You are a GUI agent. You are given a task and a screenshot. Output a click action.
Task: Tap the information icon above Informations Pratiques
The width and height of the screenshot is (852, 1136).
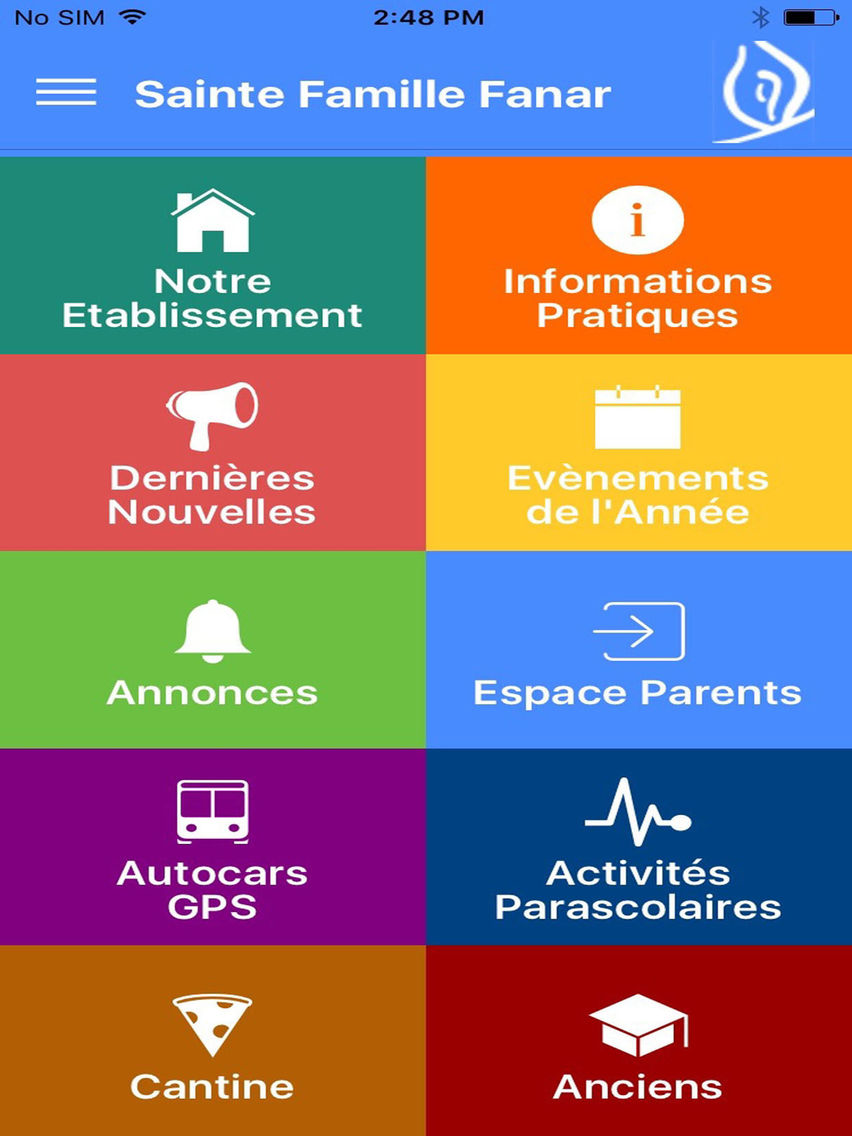tap(638, 219)
